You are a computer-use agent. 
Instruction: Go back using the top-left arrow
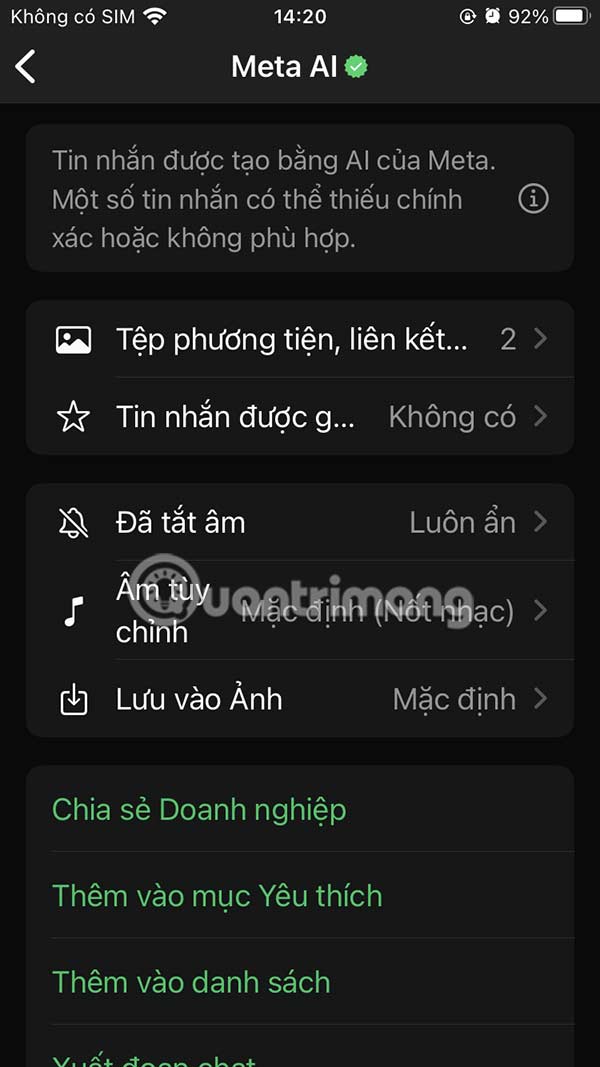(26, 67)
